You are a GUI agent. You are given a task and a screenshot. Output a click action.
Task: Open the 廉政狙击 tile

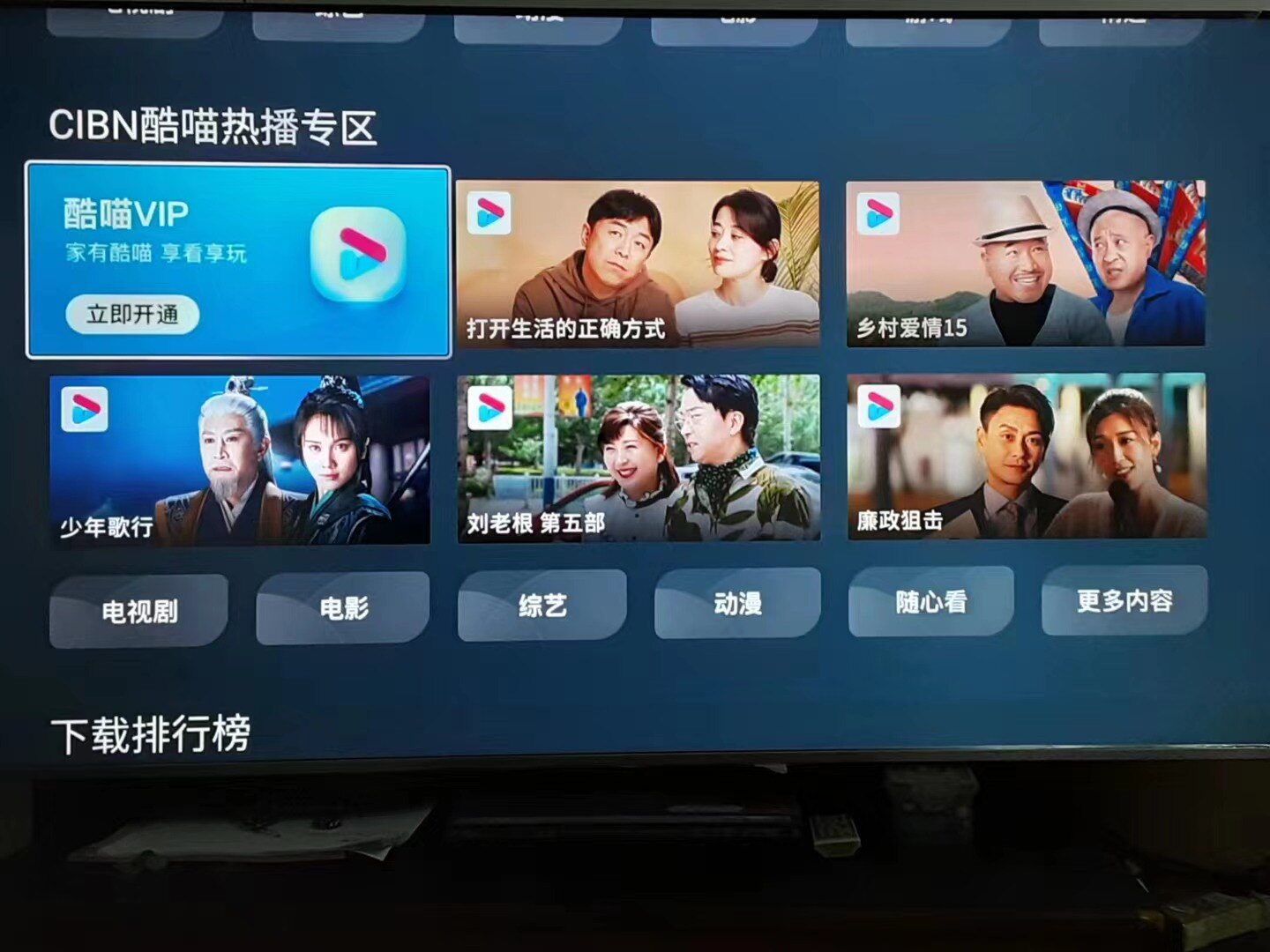pos(1027,456)
